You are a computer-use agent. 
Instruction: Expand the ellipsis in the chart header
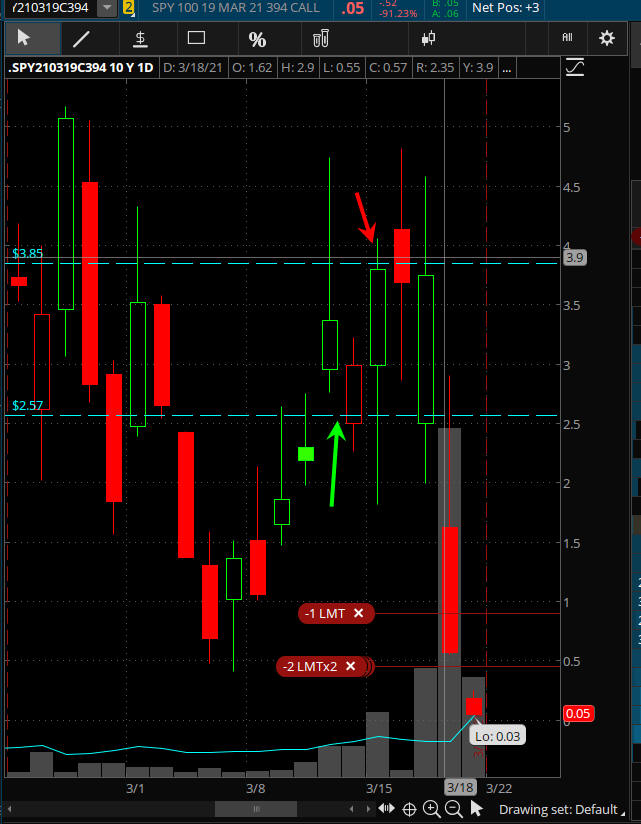(x=507, y=69)
